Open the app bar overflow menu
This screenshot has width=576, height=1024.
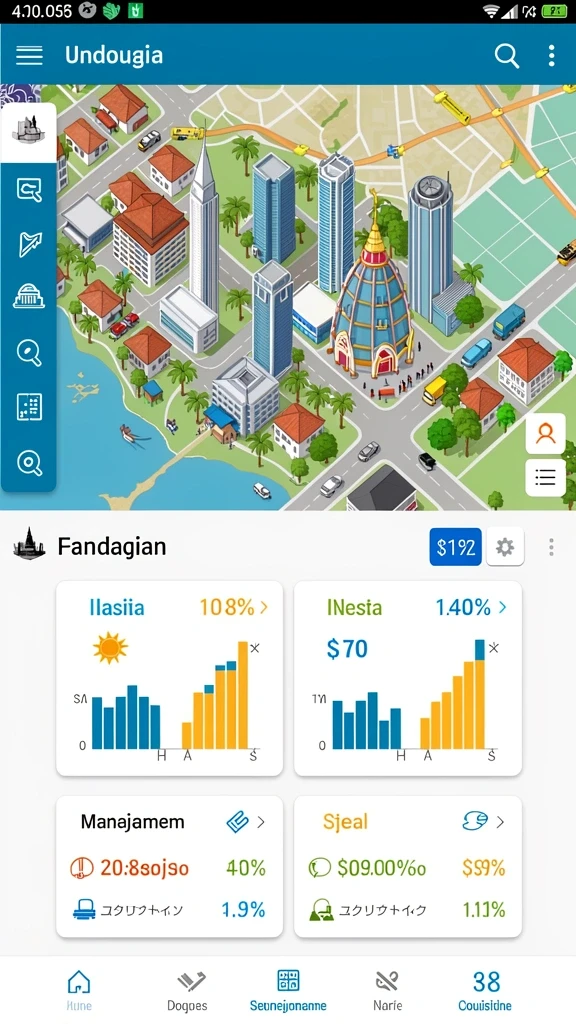coord(552,56)
